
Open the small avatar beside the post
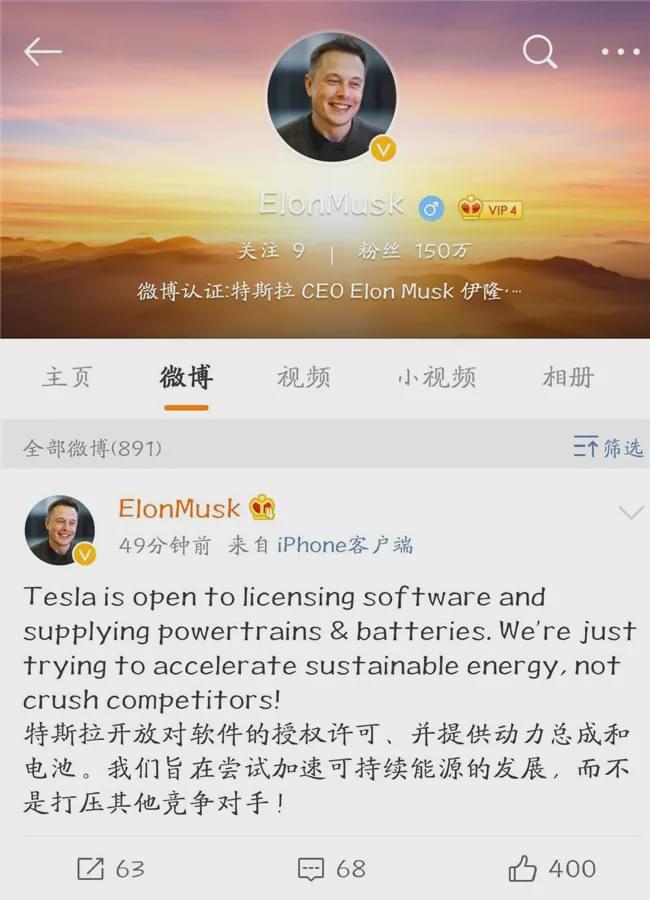tap(59, 530)
